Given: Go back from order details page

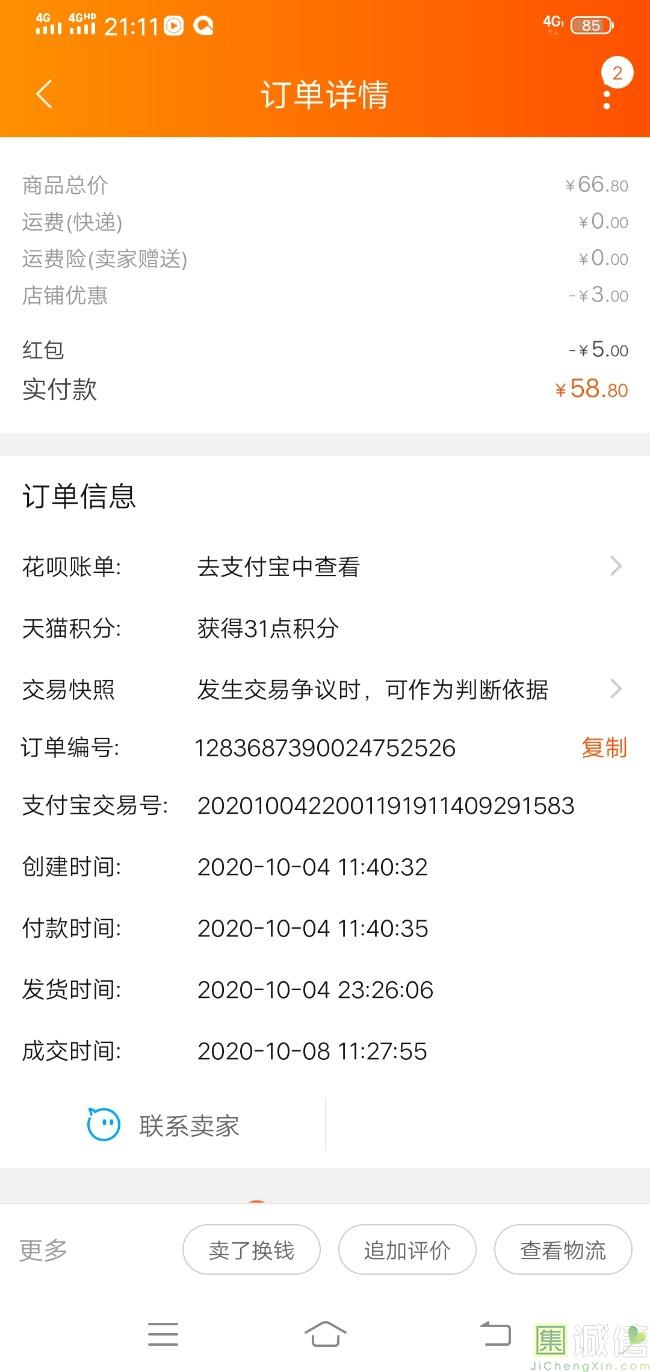Looking at the screenshot, I should pyautogui.click(x=44, y=94).
